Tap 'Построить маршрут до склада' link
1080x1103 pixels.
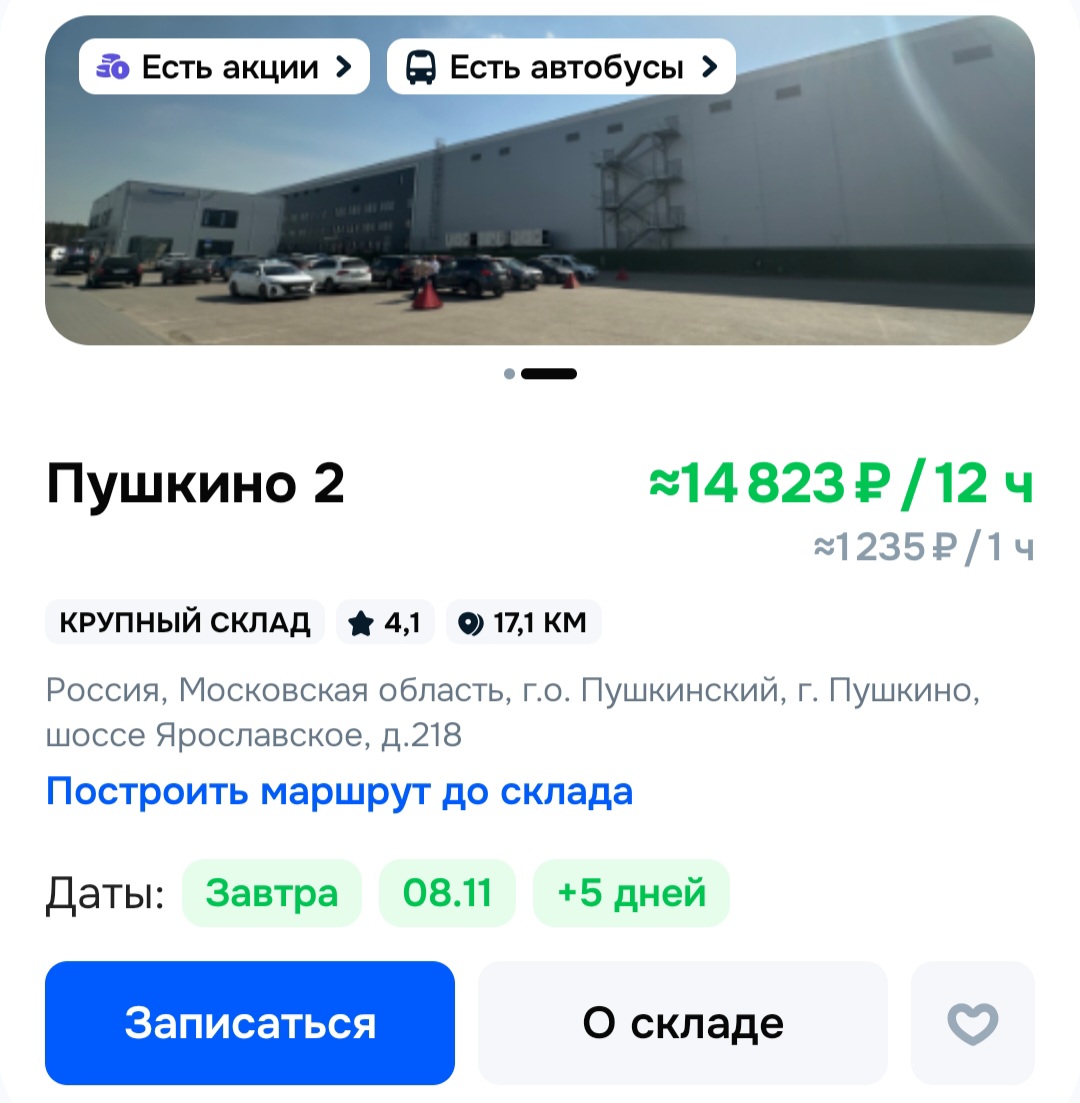[339, 792]
